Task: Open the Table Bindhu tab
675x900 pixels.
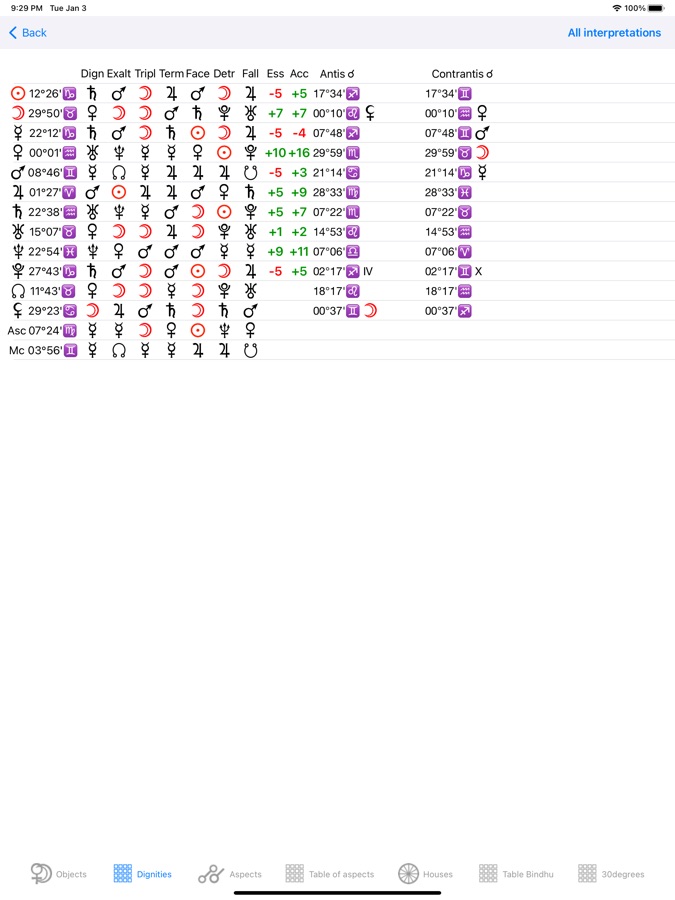Action: click(x=515, y=874)
